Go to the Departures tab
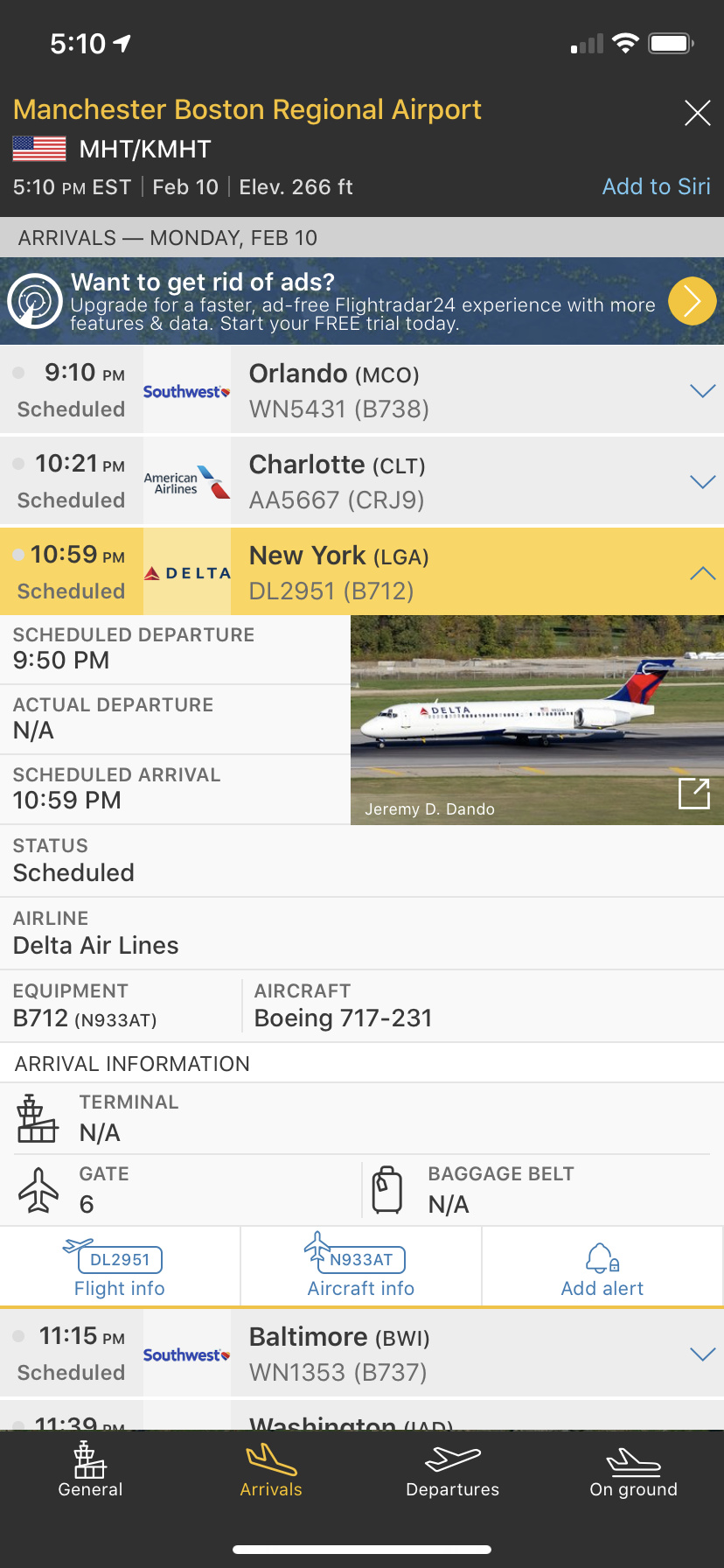Viewport: 724px width, 1568px height. click(x=452, y=1472)
